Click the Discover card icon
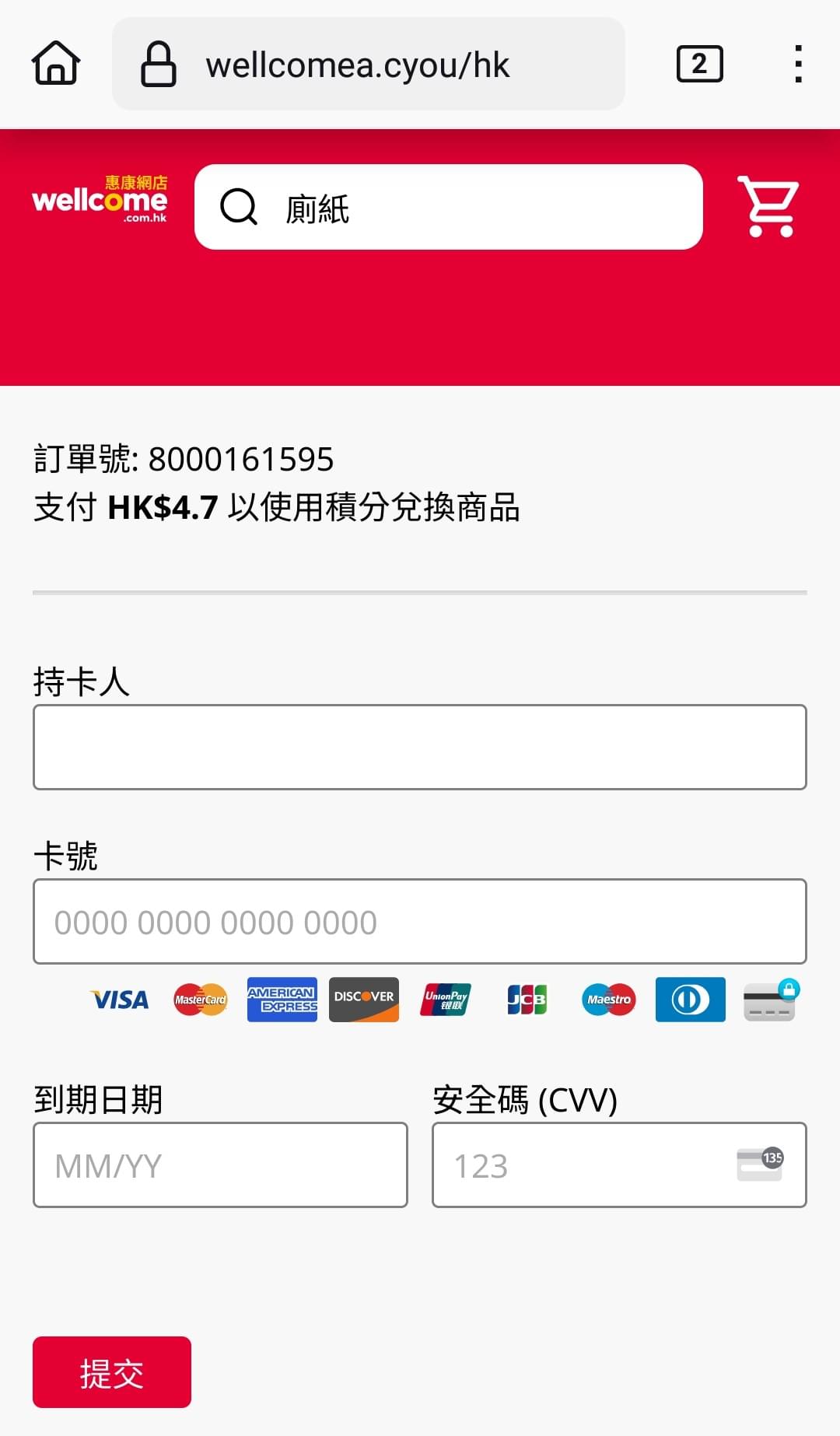840x1436 pixels. click(363, 1000)
